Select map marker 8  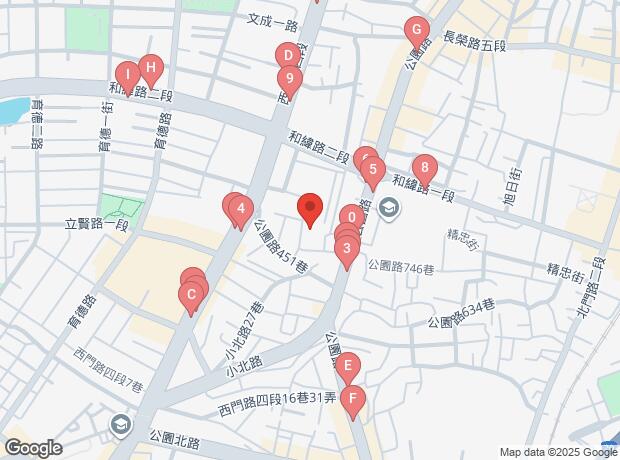(424, 168)
